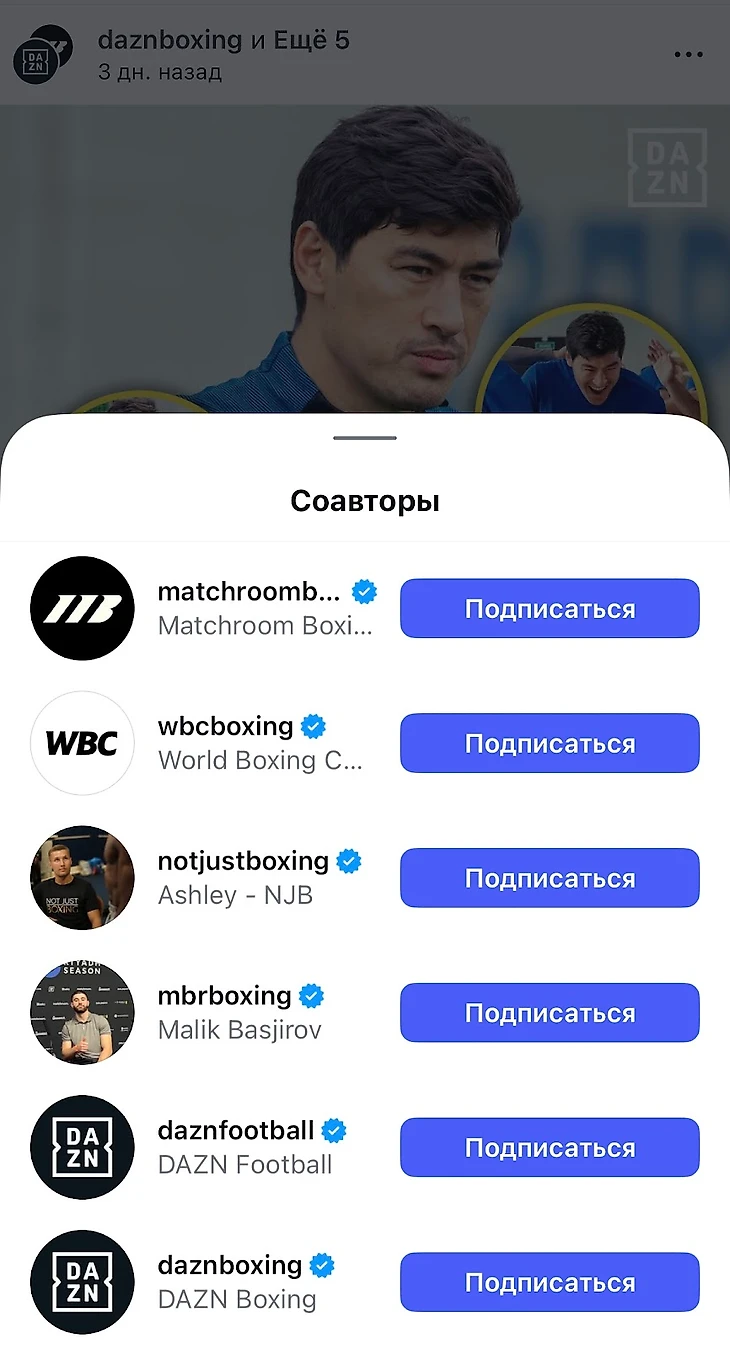Follow matchroomboxing via Подписаться button

[x=549, y=608]
